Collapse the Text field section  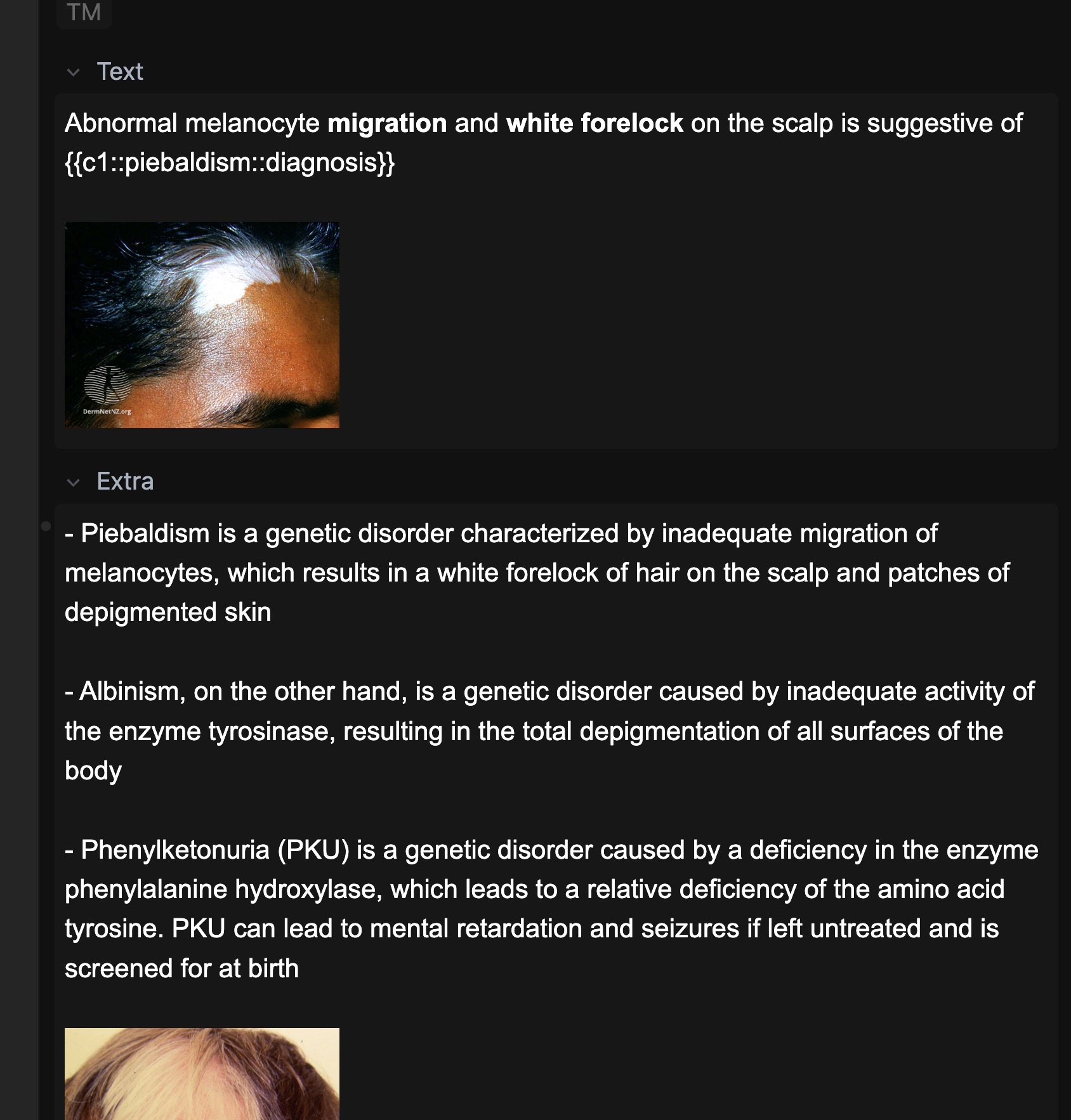[x=74, y=72]
